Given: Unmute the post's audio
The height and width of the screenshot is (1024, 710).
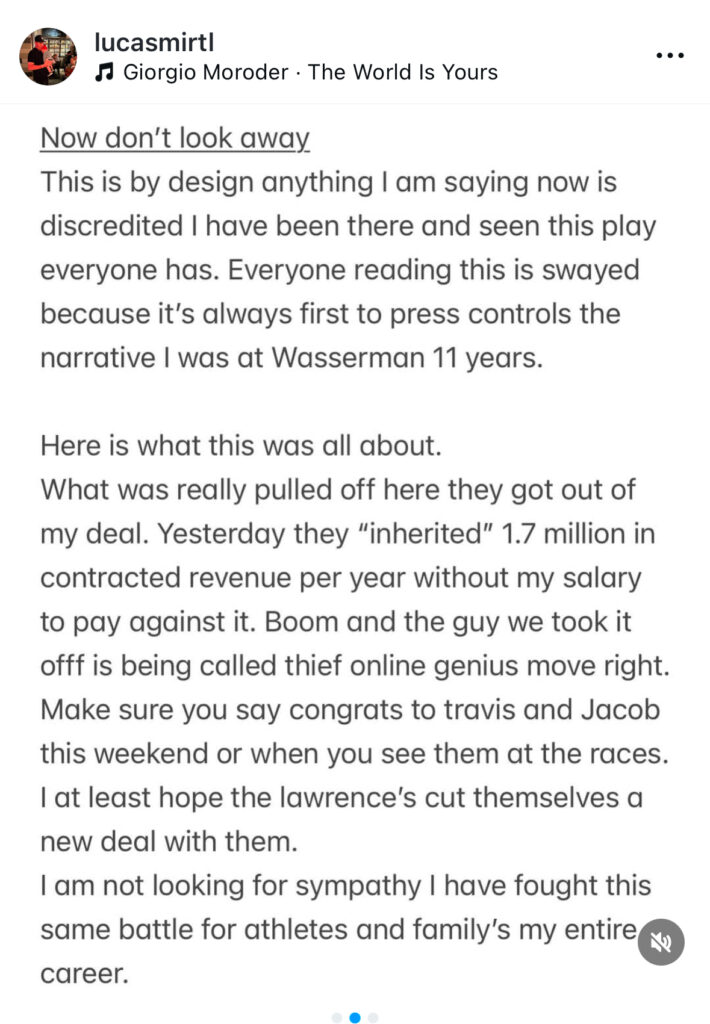Looking at the screenshot, I should click(661, 942).
